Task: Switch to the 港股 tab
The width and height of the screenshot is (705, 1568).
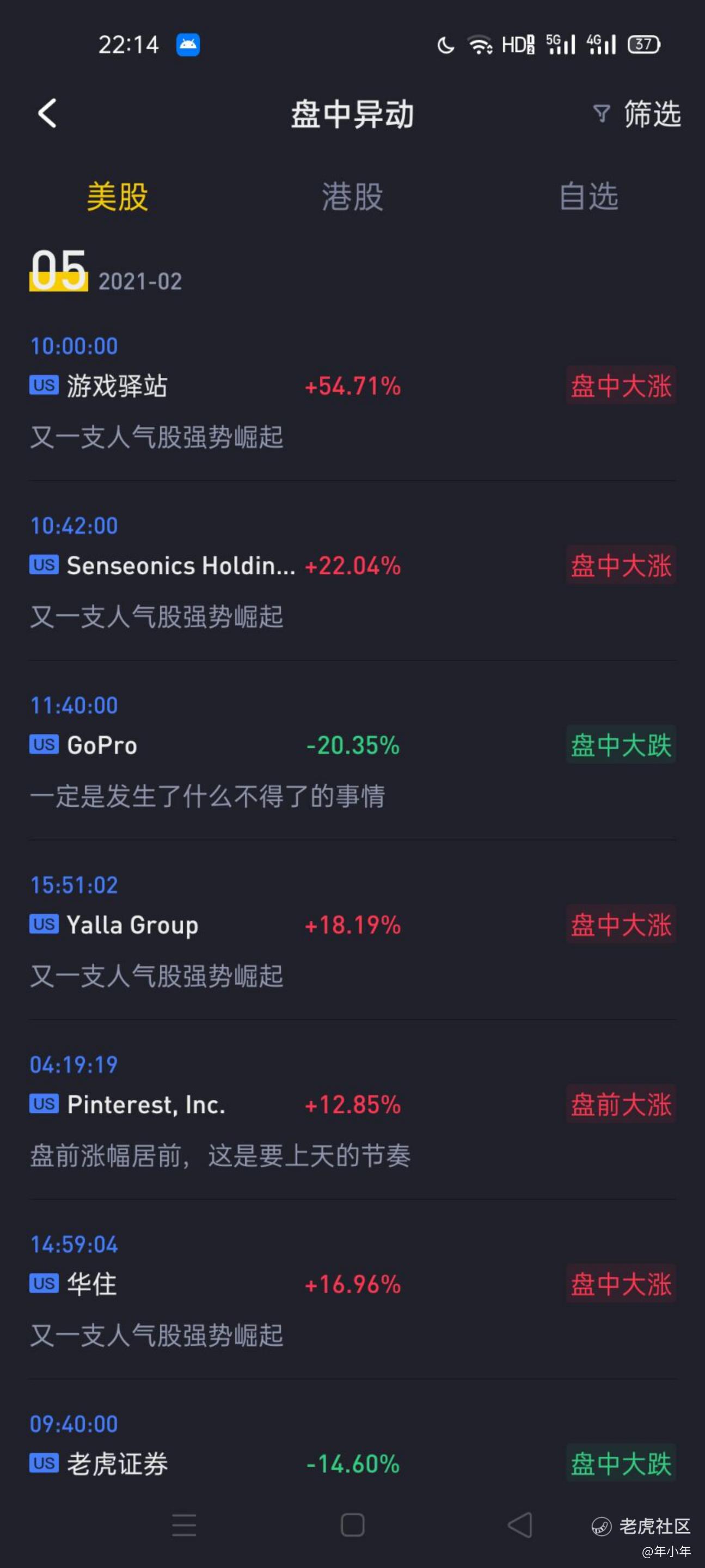Action: point(352,197)
